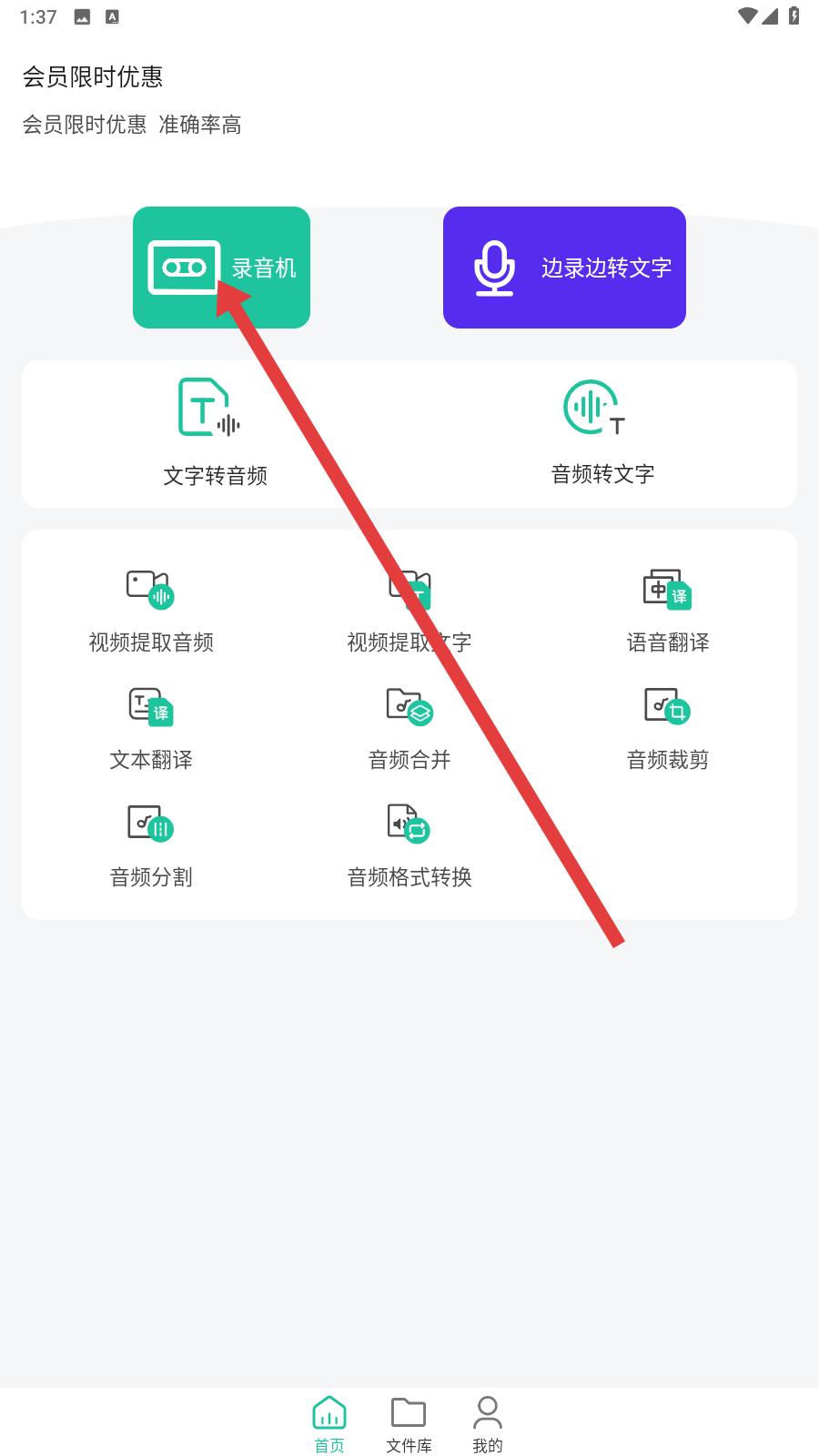Screen dimensions: 819x1456
Task: Open 文字转音频 tool
Action: [x=216, y=433]
